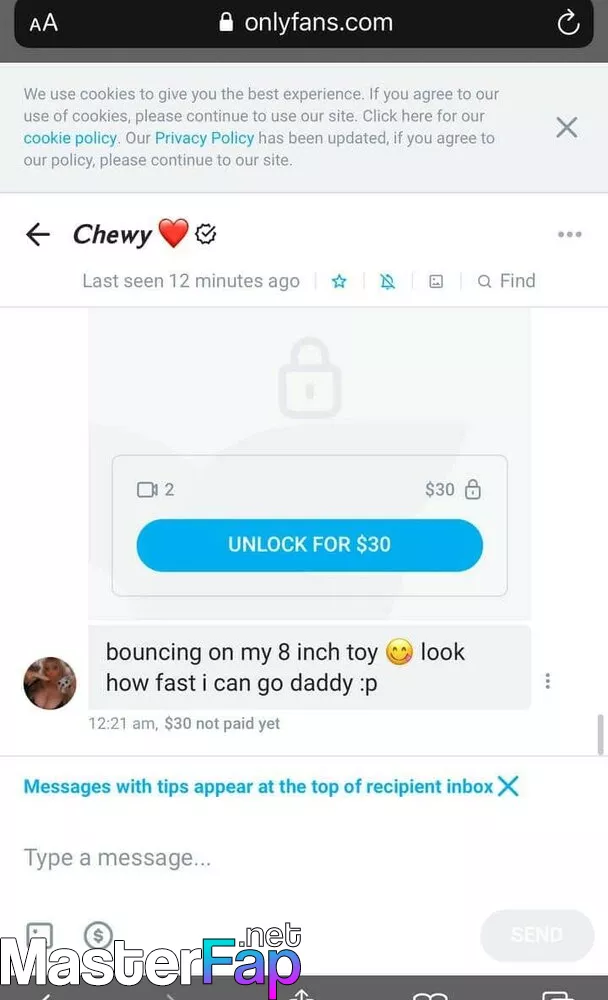Tap the Unlock for $30 button
Viewport: 608px width, 1000px height.
tap(309, 545)
